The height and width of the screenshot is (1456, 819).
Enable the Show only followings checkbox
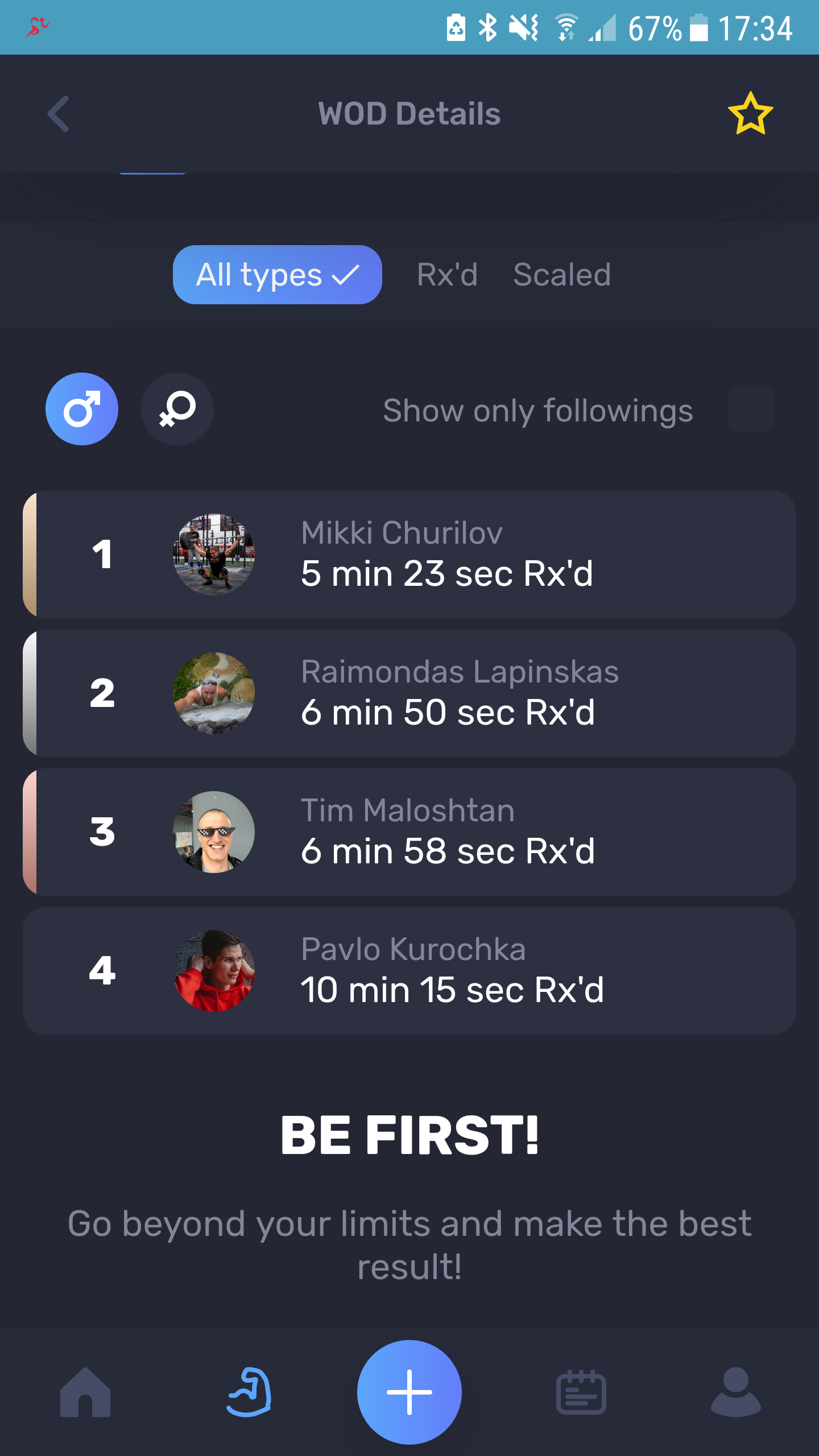750,409
